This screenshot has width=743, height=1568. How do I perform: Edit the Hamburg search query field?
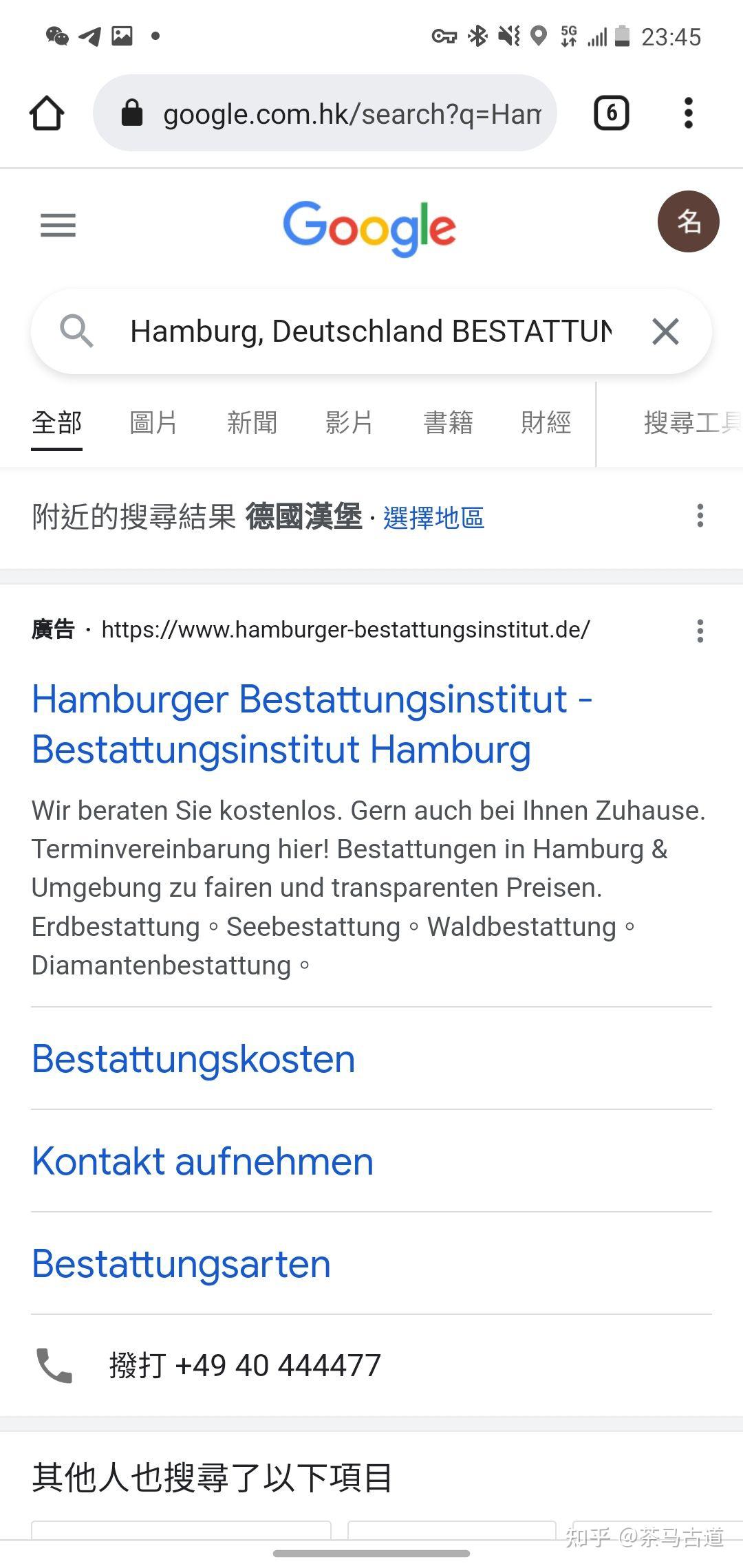coord(370,331)
